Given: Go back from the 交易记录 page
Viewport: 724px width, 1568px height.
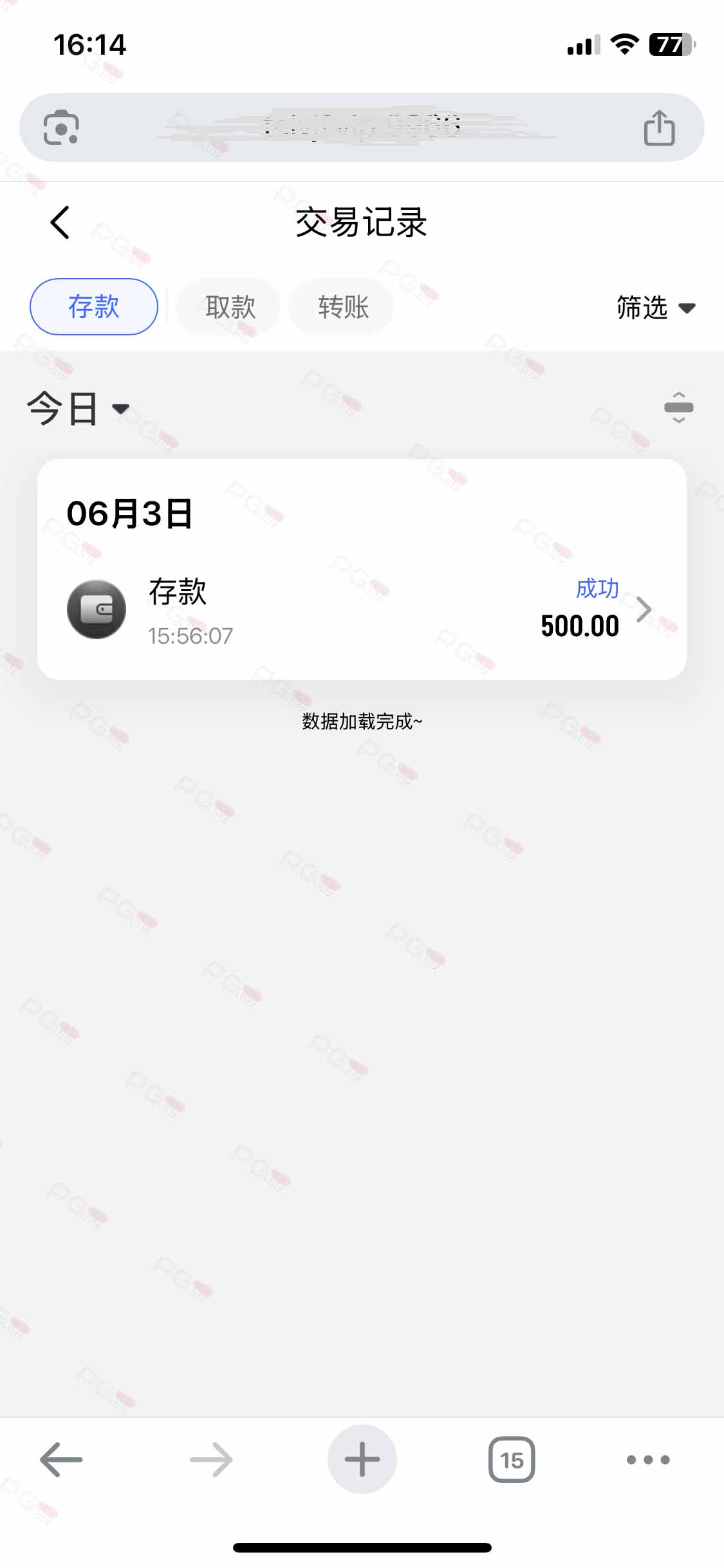Looking at the screenshot, I should pos(60,223).
